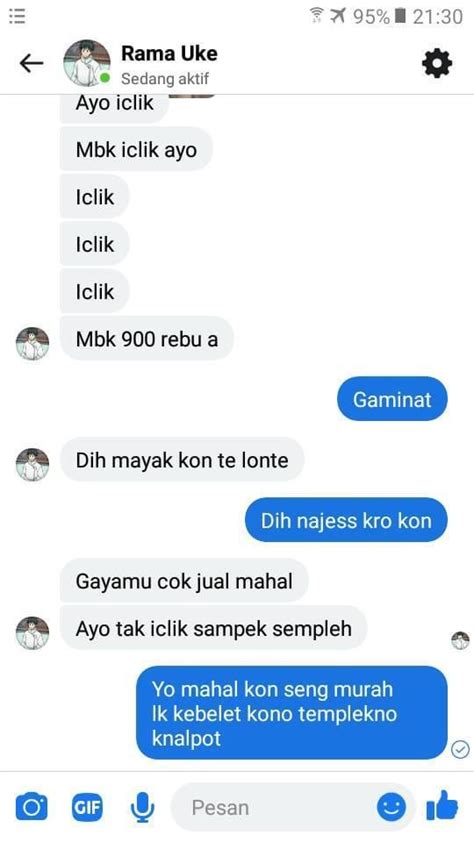The width and height of the screenshot is (474, 842).
Task: Open the camera to send a photo
Action: pyautogui.click(x=32, y=807)
